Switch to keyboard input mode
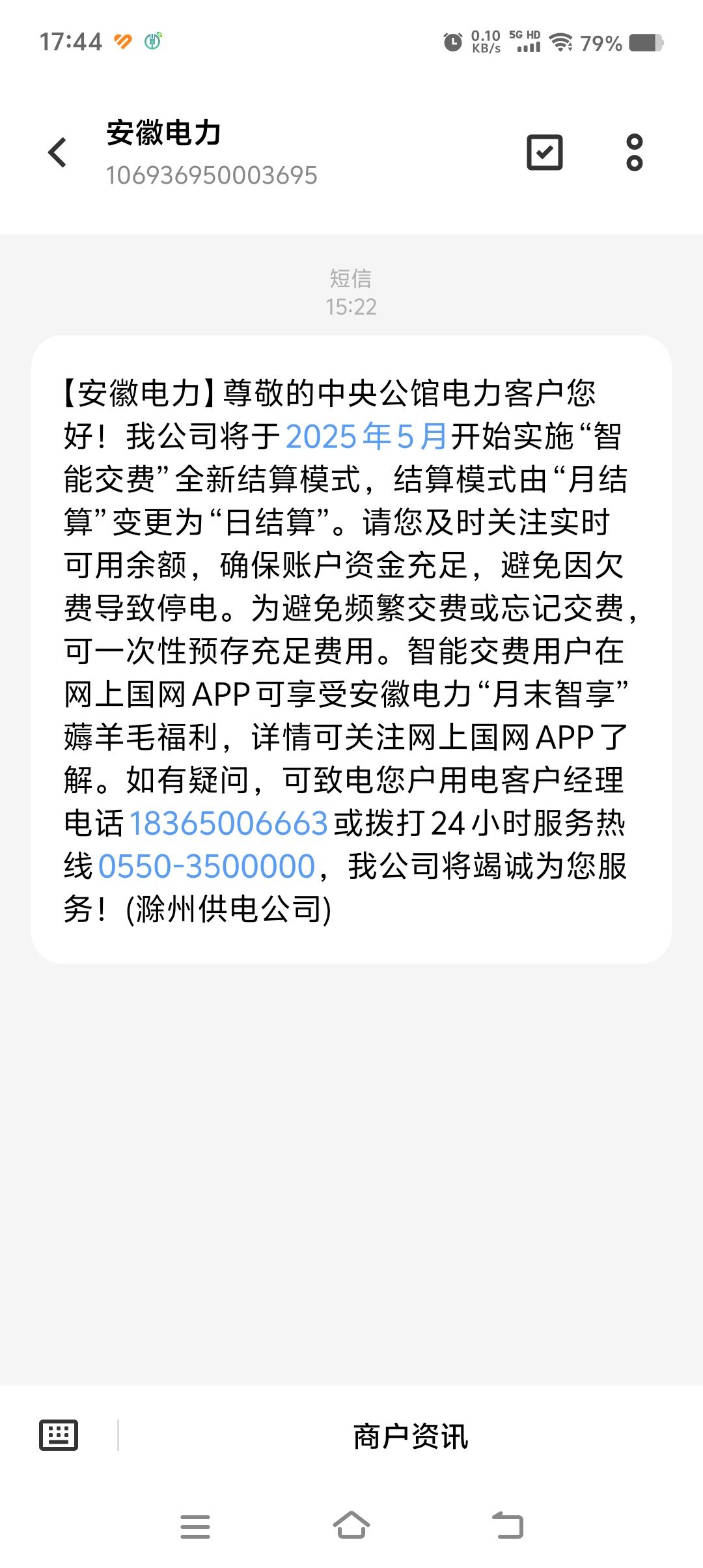 [x=59, y=1435]
